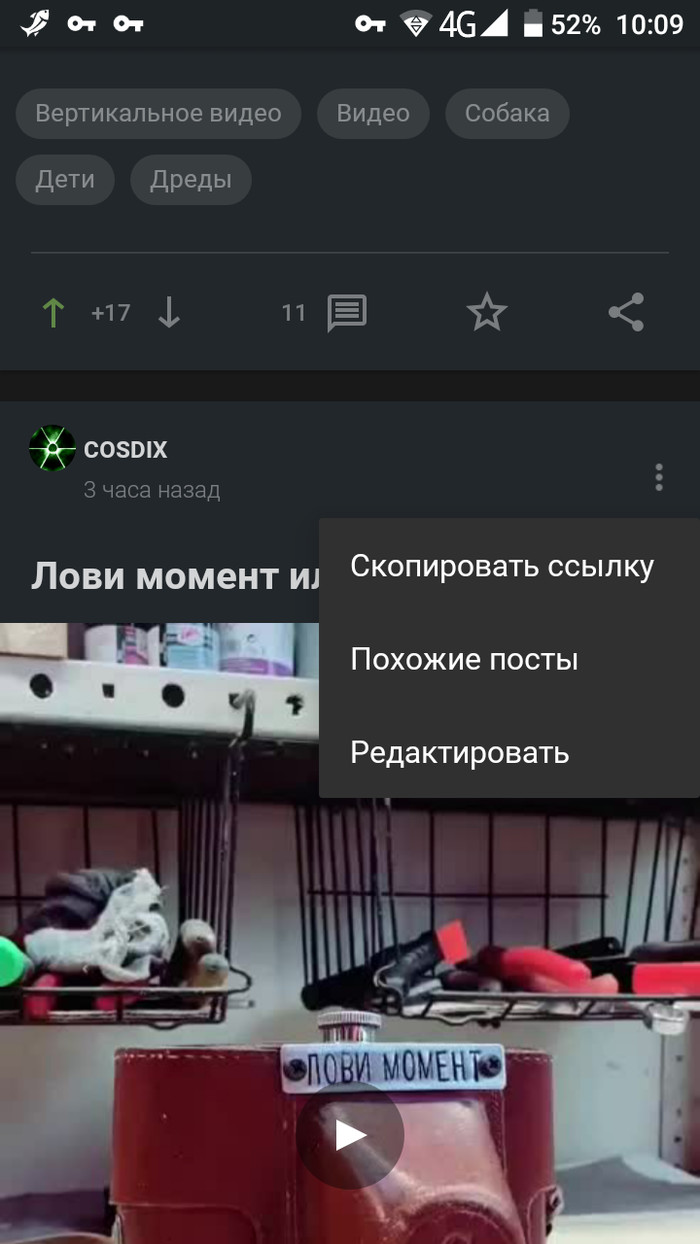Downvote the post with the down arrow
Viewport: 700px width, 1244px height.
point(169,314)
